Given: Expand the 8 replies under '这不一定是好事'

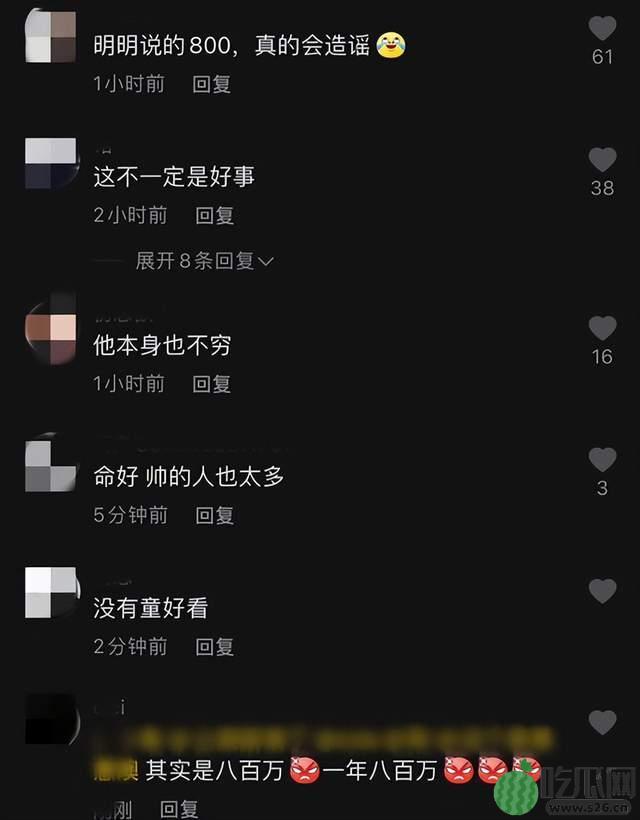Looking at the screenshot, I should 205,261.
